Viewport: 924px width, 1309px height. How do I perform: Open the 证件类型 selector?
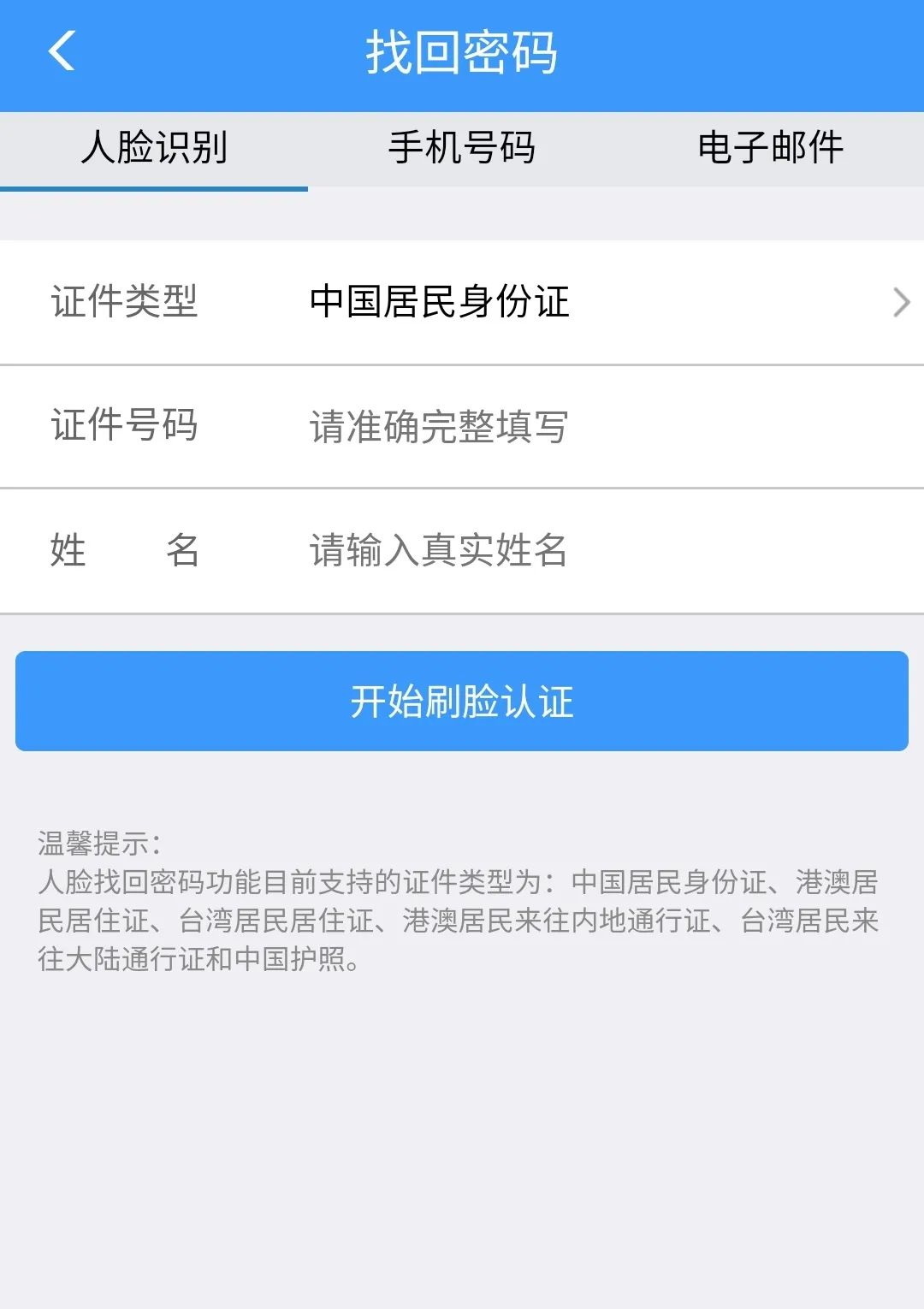[599, 302]
